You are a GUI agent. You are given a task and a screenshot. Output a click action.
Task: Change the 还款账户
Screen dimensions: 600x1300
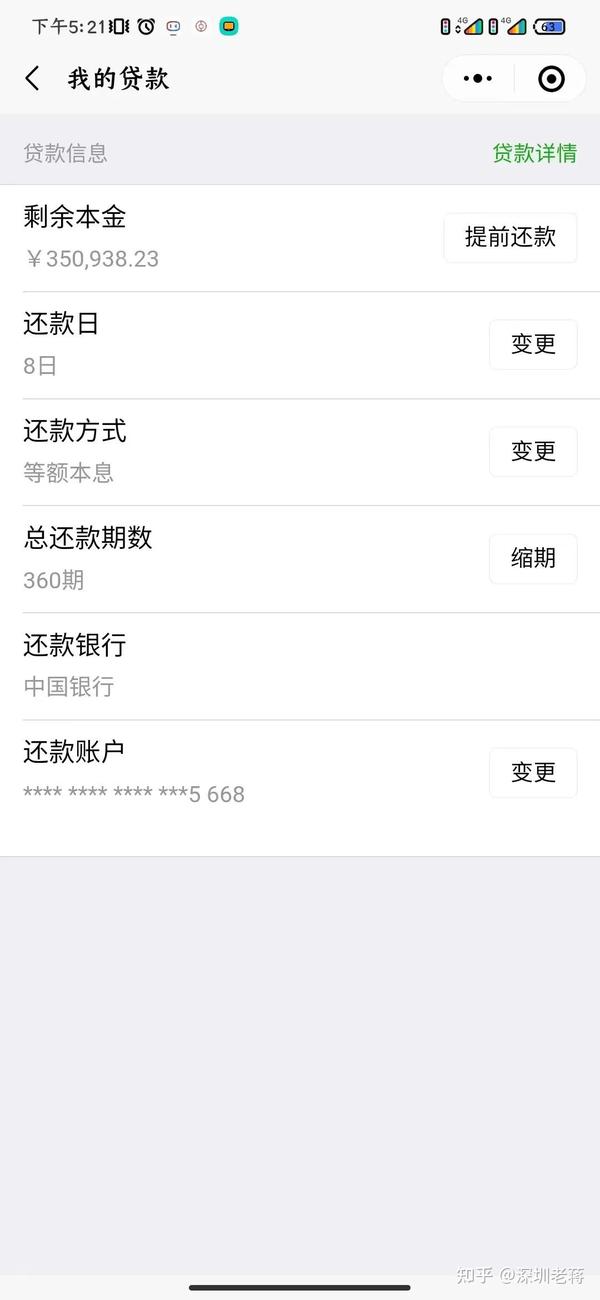coord(533,772)
